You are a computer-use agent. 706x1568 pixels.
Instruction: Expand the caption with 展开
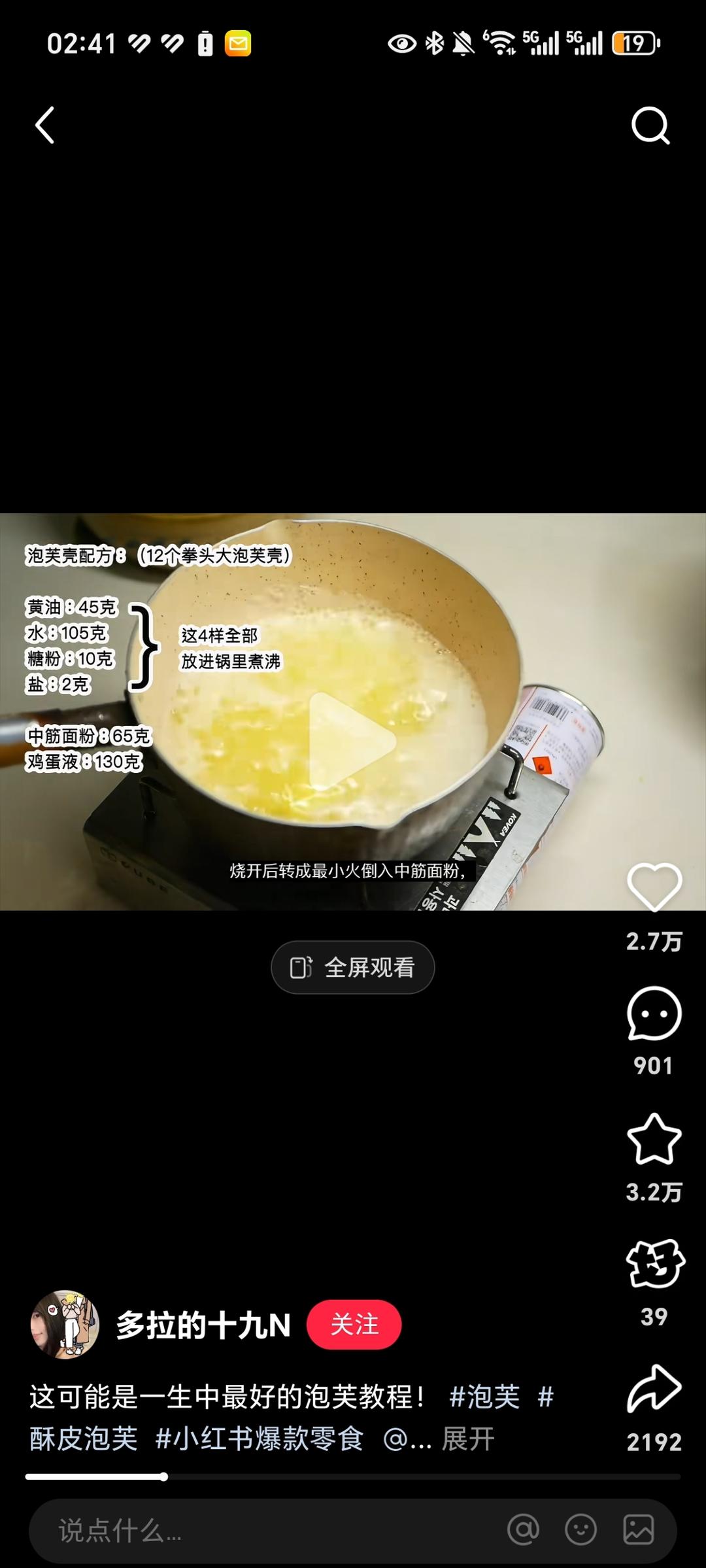pyautogui.click(x=468, y=1439)
